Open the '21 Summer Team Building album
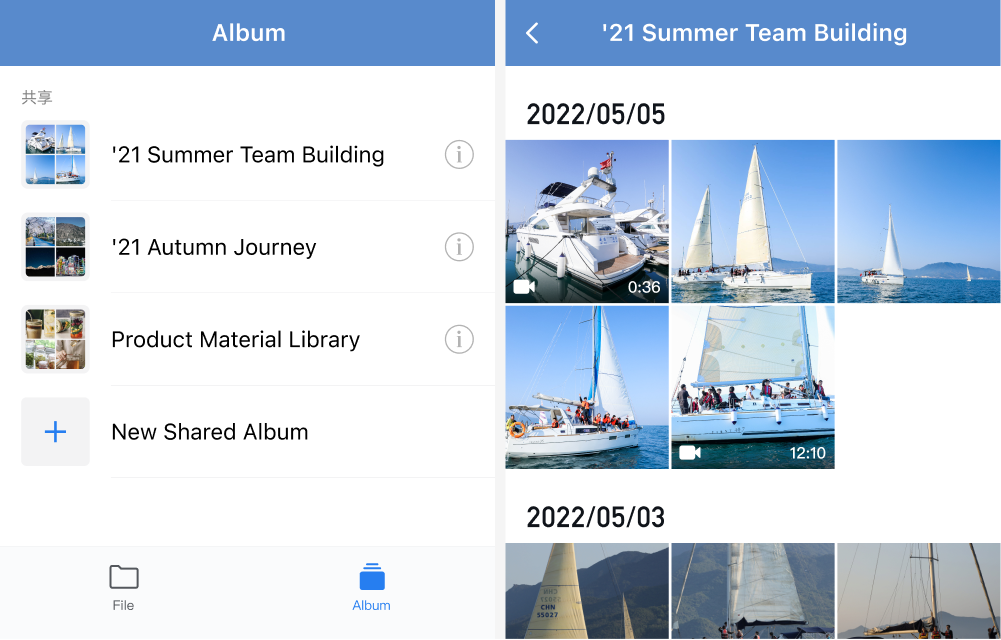 (247, 155)
